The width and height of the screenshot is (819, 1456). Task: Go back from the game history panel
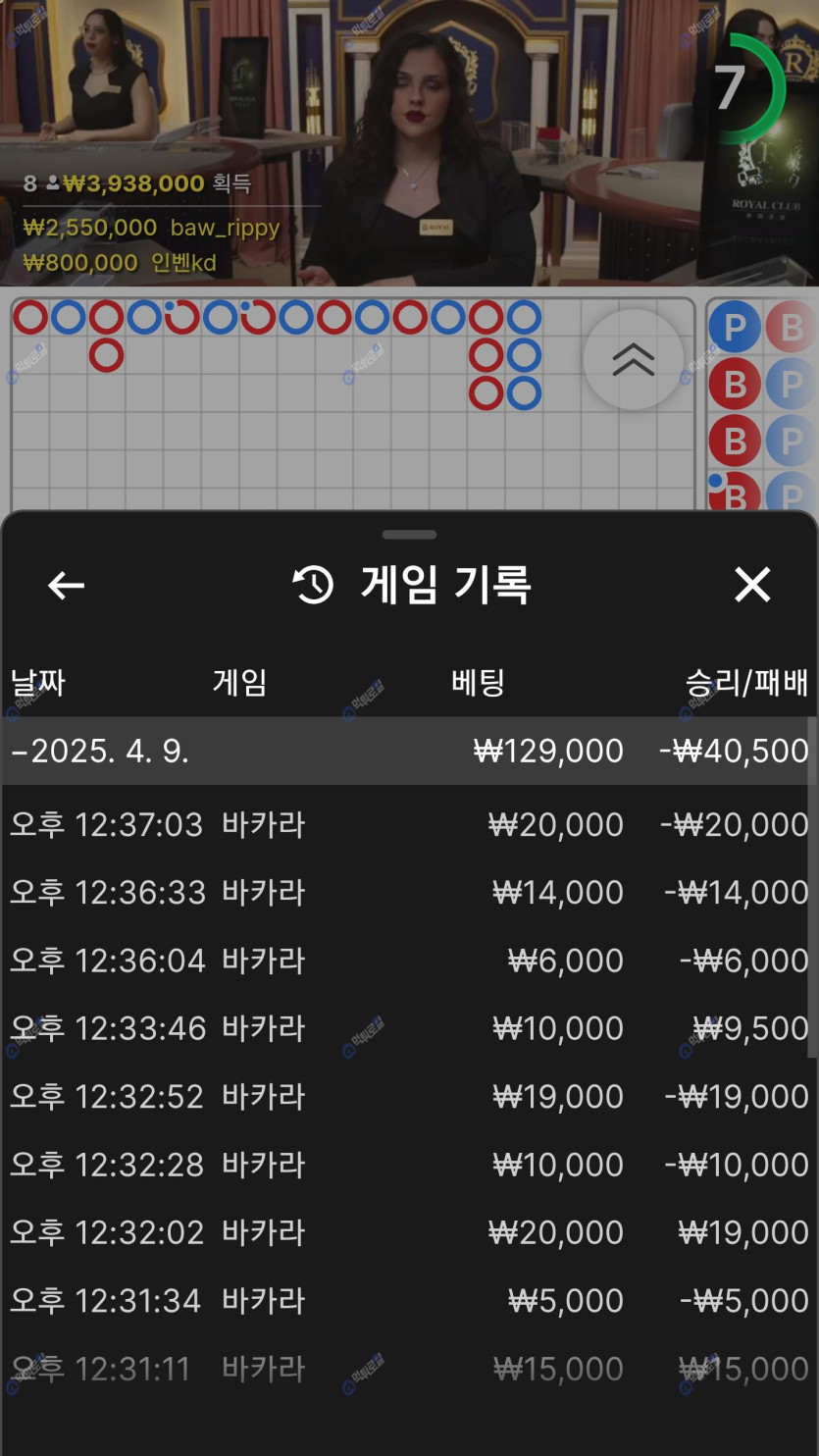click(x=66, y=586)
